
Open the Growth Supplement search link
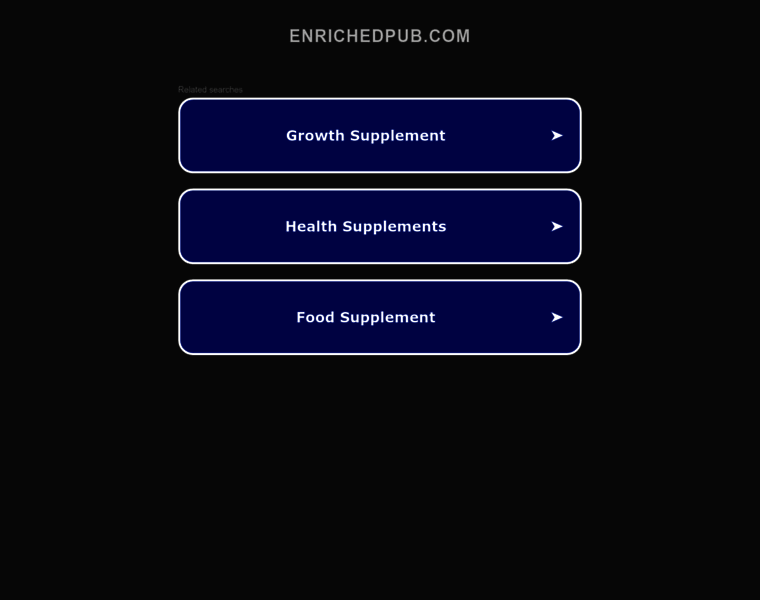(x=379, y=136)
